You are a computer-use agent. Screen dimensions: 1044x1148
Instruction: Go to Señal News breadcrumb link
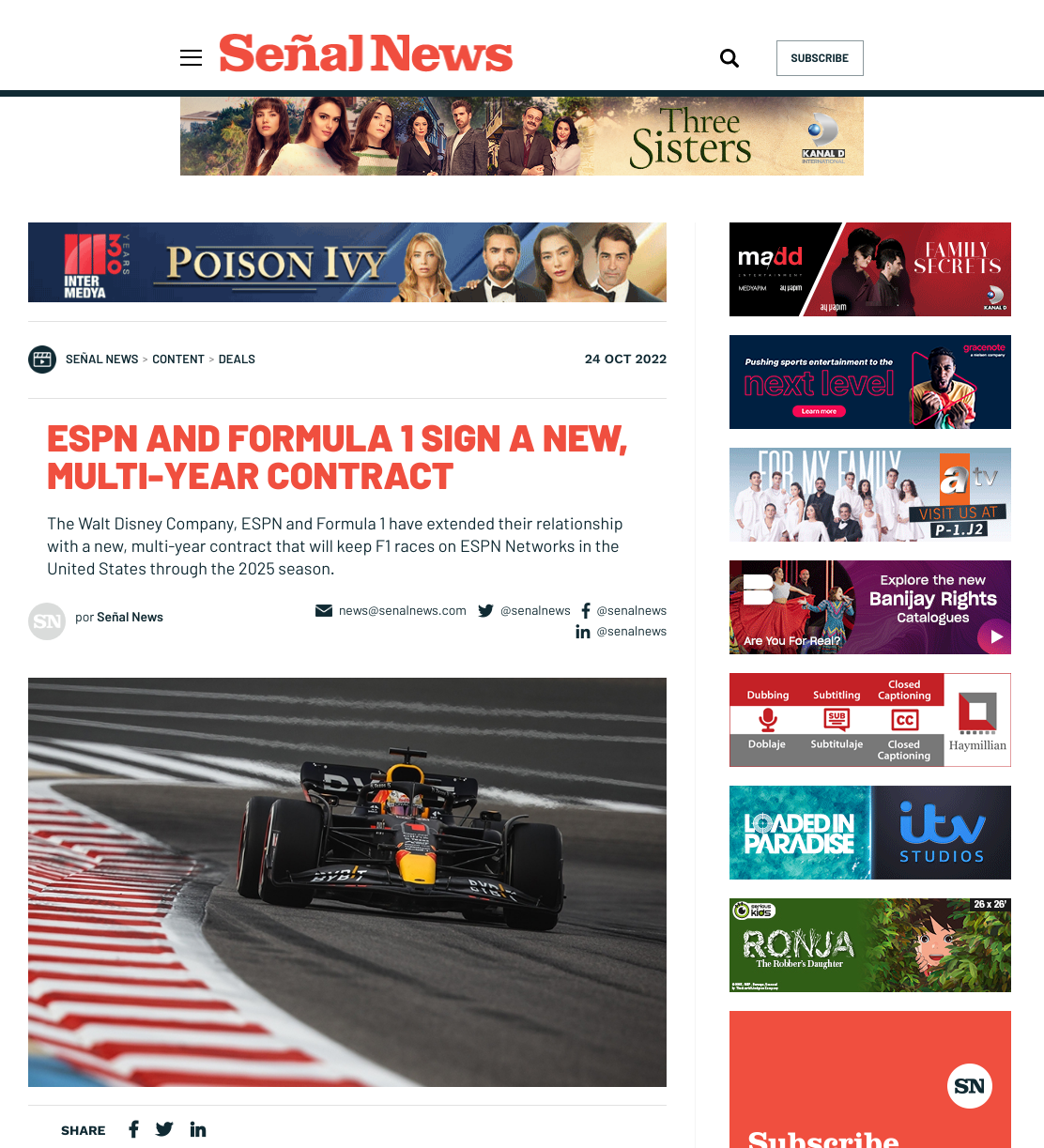(x=101, y=360)
